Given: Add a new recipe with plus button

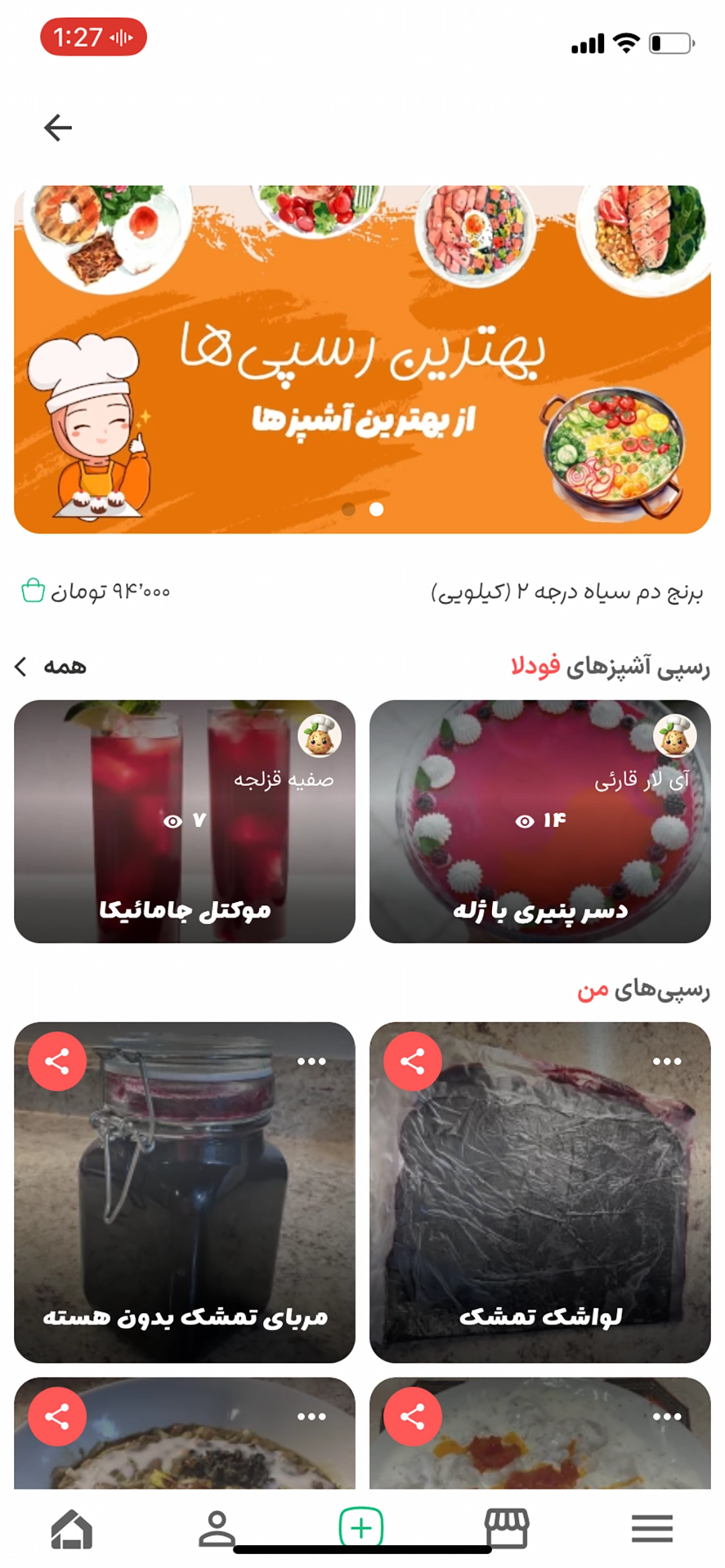Looking at the screenshot, I should [361, 1527].
